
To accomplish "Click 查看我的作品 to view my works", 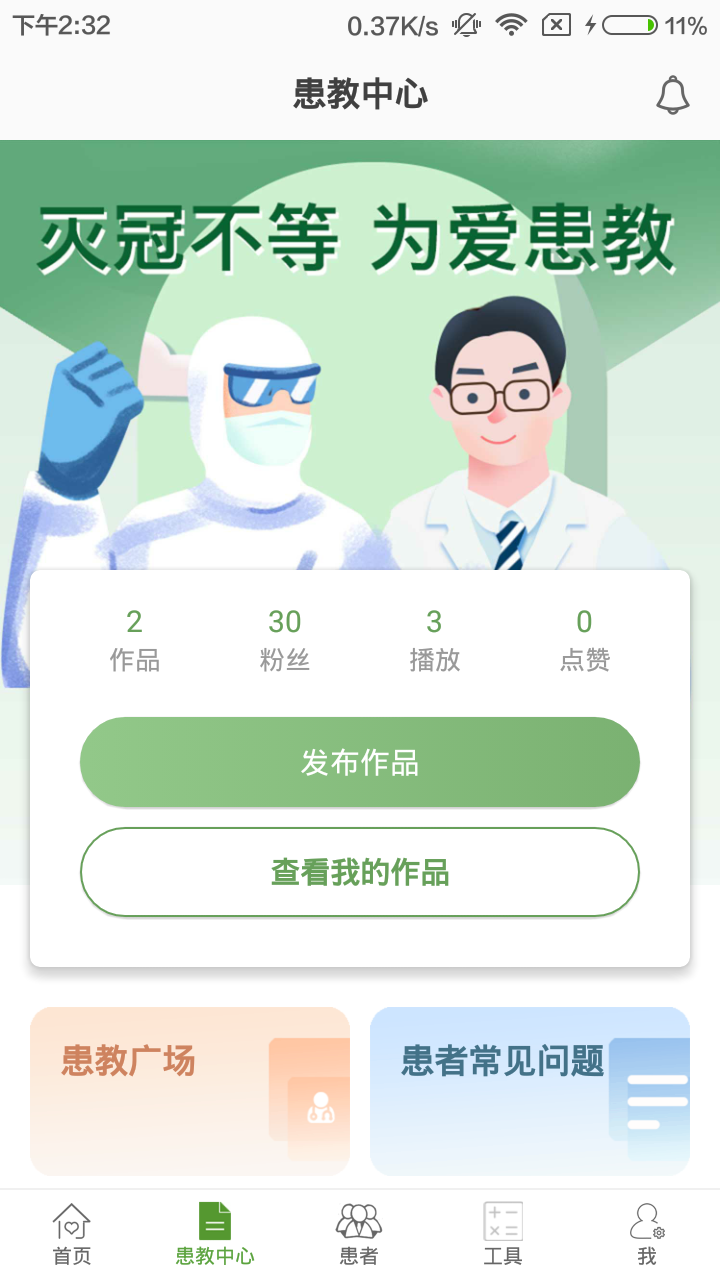I will pyautogui.click(x=360, y=871).
